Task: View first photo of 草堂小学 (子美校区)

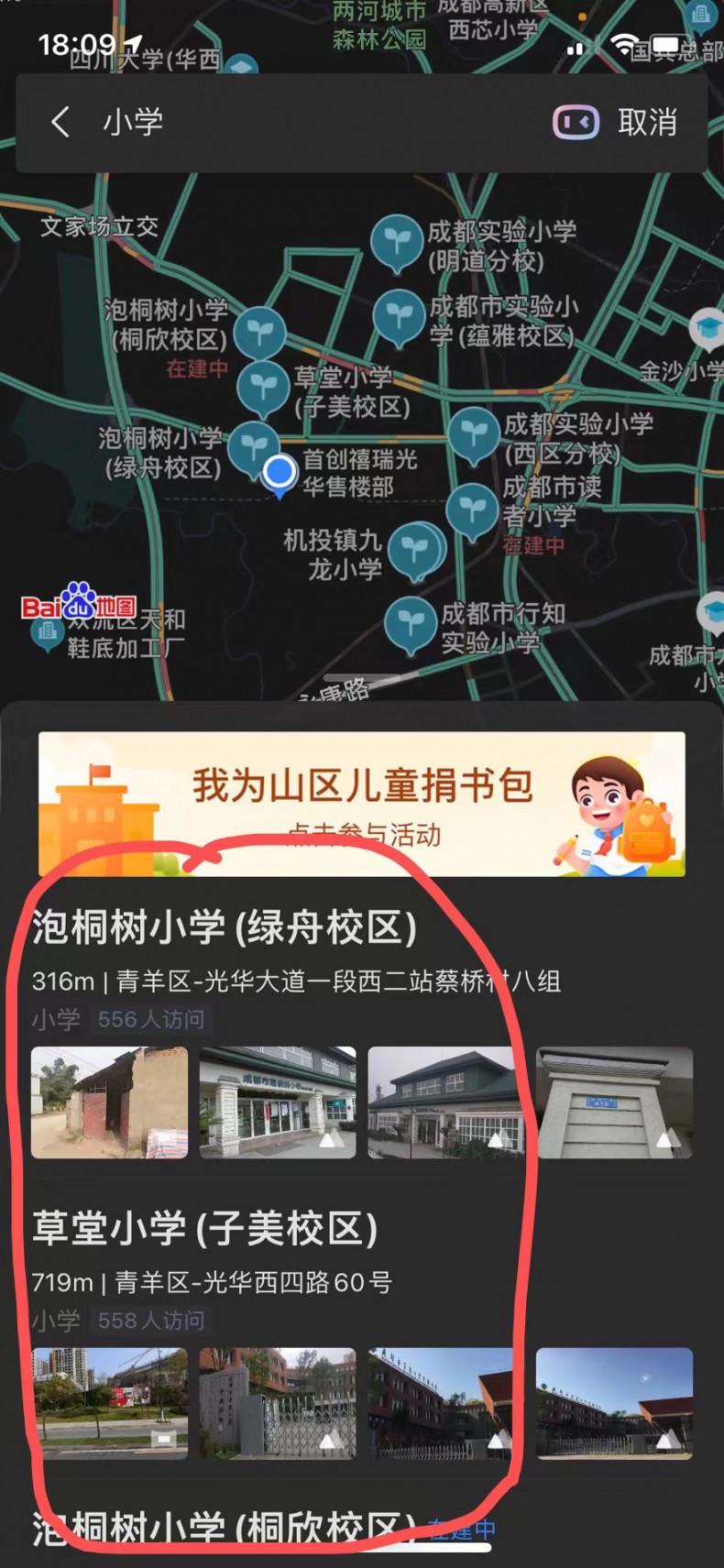Action: (109, 1403)
